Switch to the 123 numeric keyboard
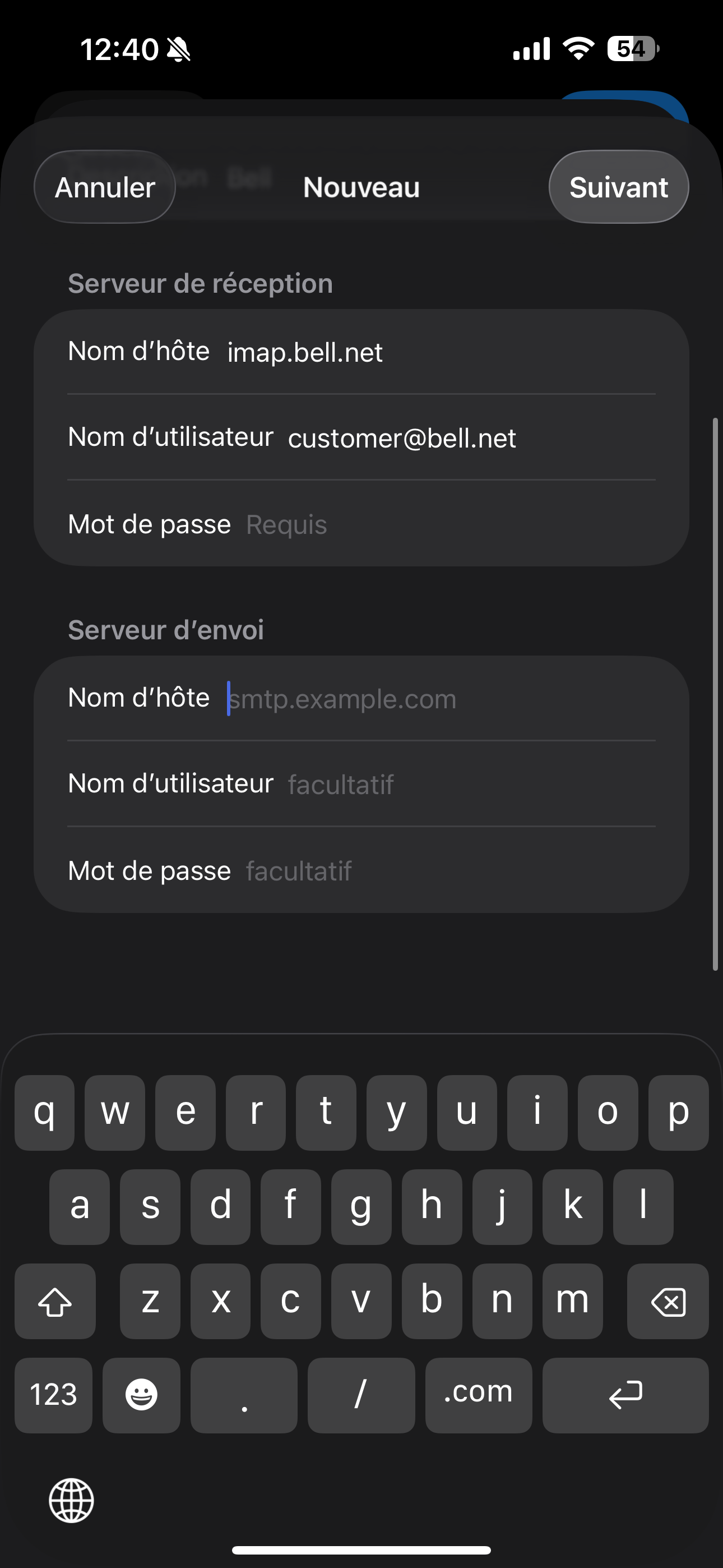 (x=54, y=1395)
